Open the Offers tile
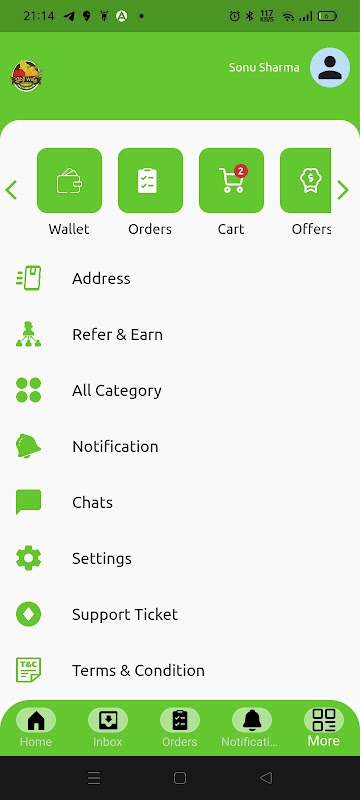360x800 pixels. point(305,181)
